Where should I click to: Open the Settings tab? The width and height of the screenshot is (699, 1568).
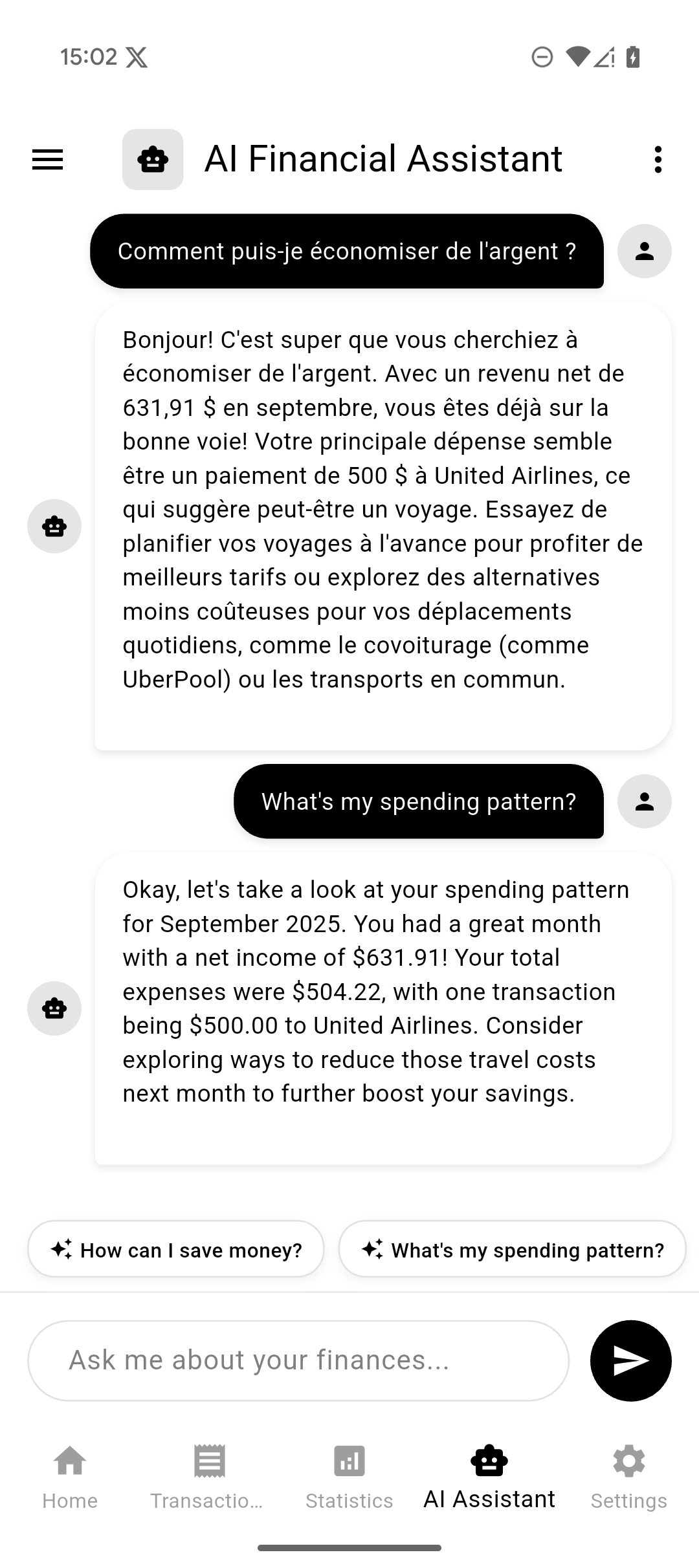[x=628, y=1477]
